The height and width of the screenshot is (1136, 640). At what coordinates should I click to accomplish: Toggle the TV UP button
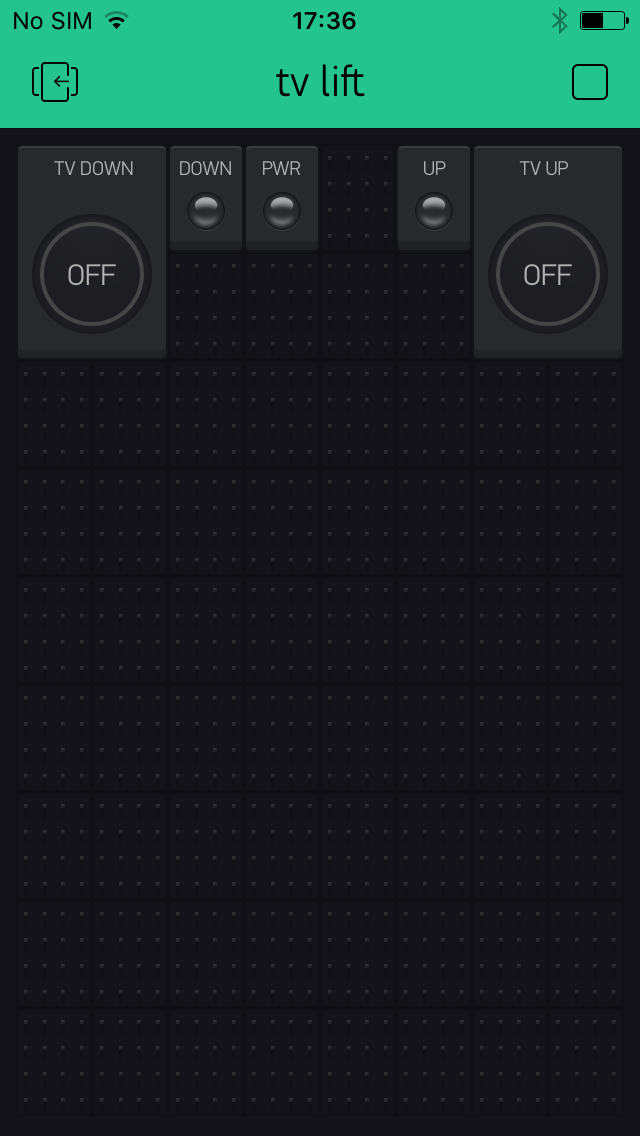point(548,274)
